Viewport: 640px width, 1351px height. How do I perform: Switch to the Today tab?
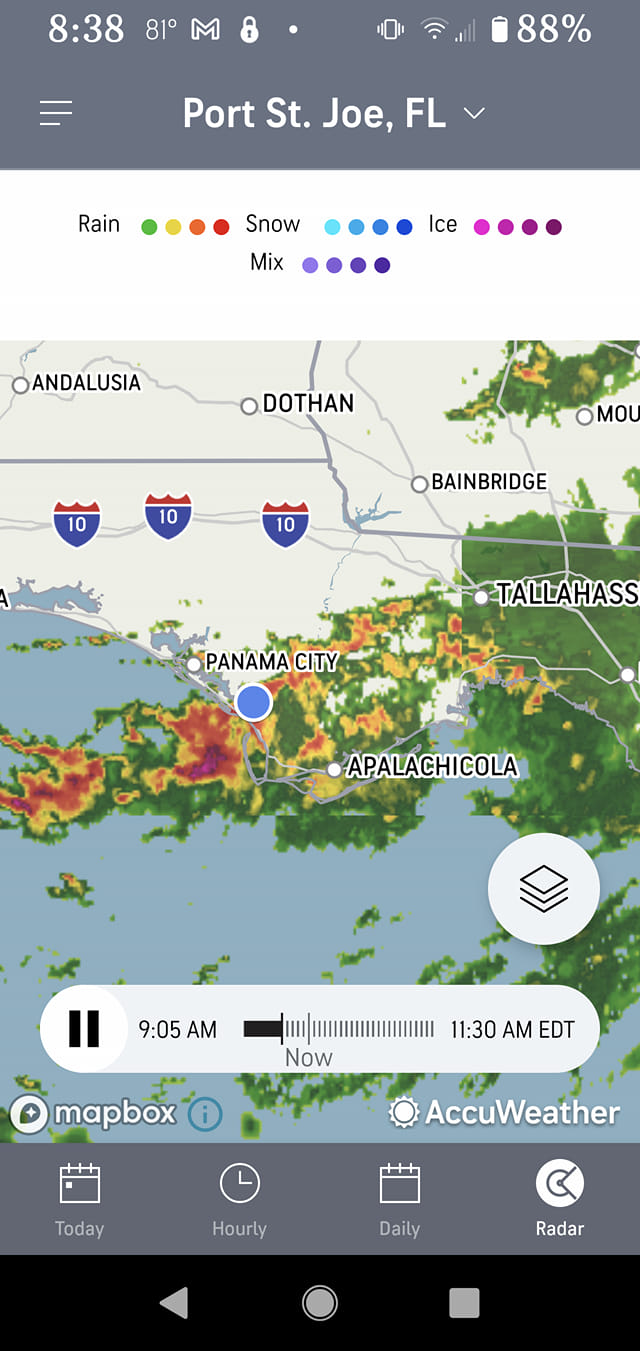coord(79,1199)
